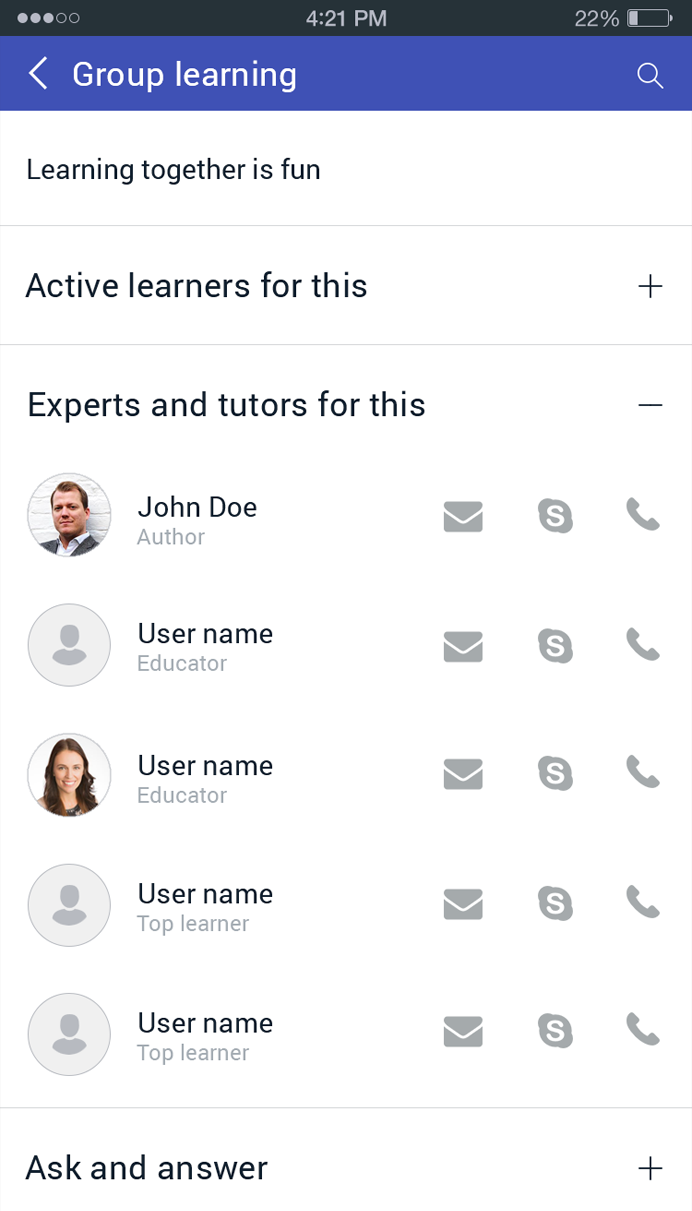The width and height of the screenshot is (692, 1211).
Task: Collapse the Experts and tutors section
Action: point(650,405)
